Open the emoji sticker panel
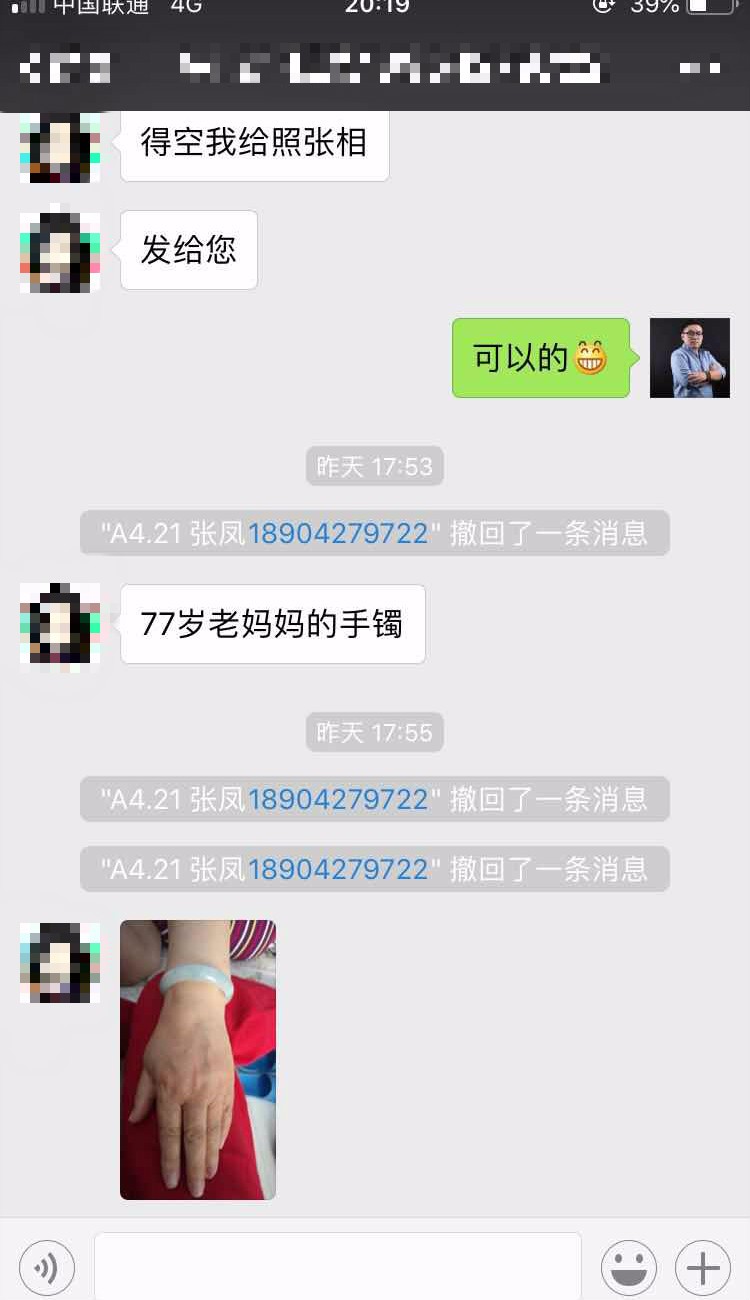This screenshot has width=750, height=1300. pos(628,1268)
